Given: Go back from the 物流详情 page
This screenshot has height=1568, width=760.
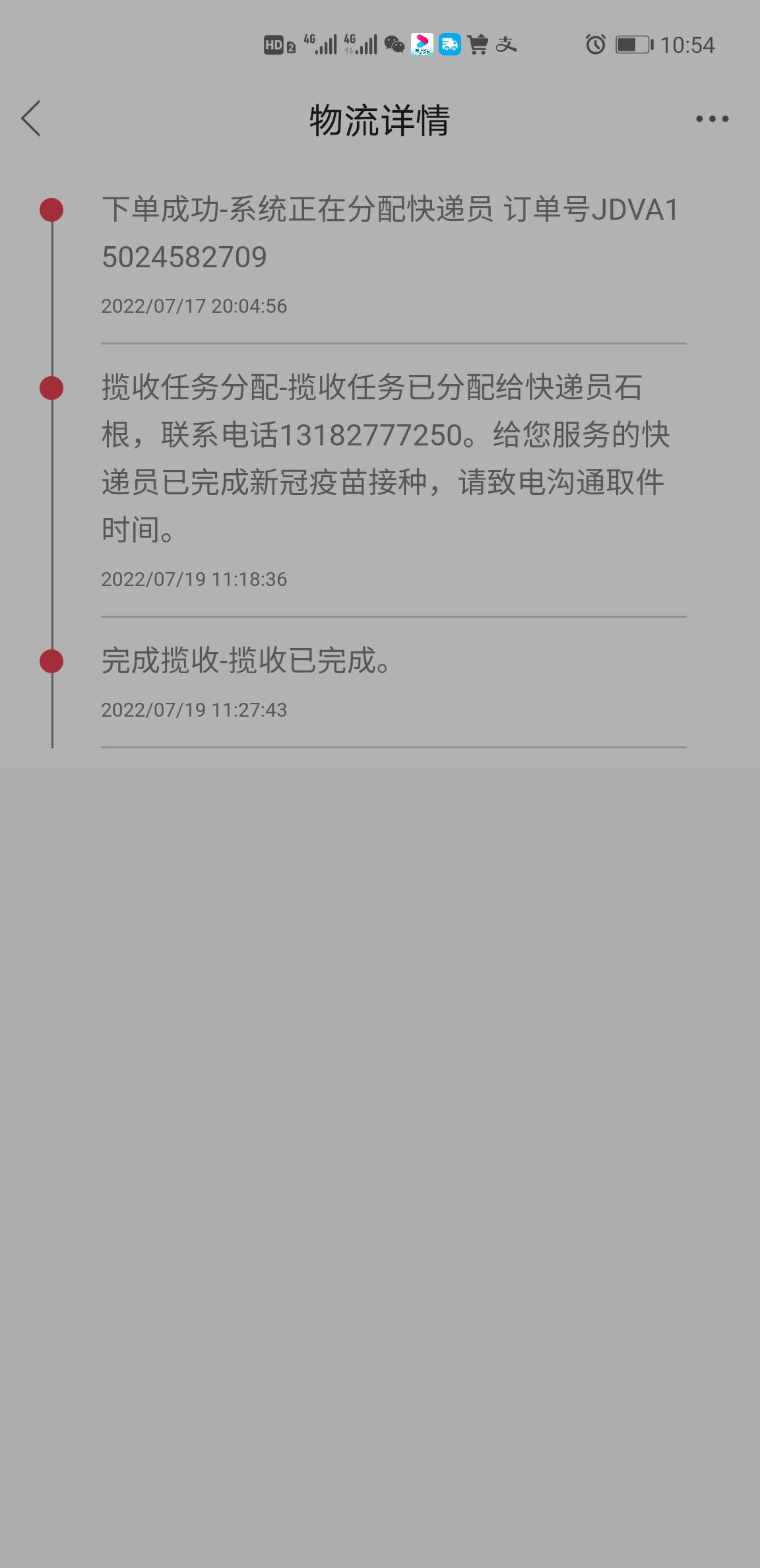Looking at the screenshot, I should pyautogui.click(x=31, y=119).
